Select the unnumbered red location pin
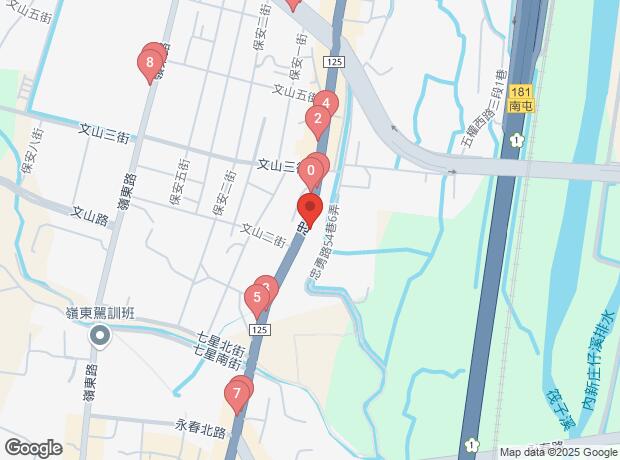The image size is (620, 460). (x=309, y=211)
